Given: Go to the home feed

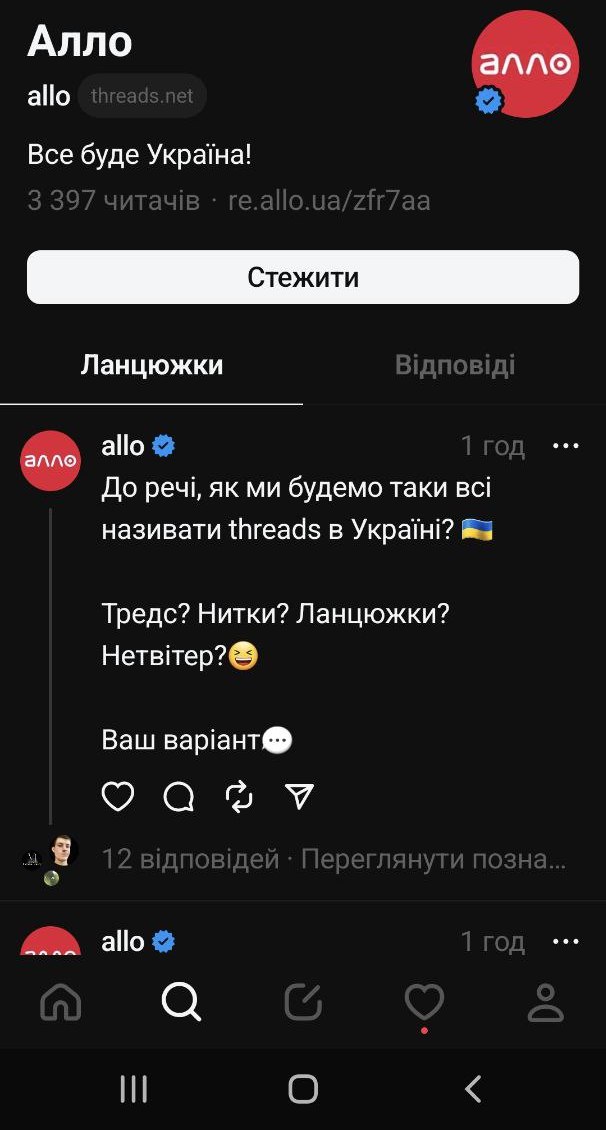Looking at the screenshot, I should pos(60,1001).
